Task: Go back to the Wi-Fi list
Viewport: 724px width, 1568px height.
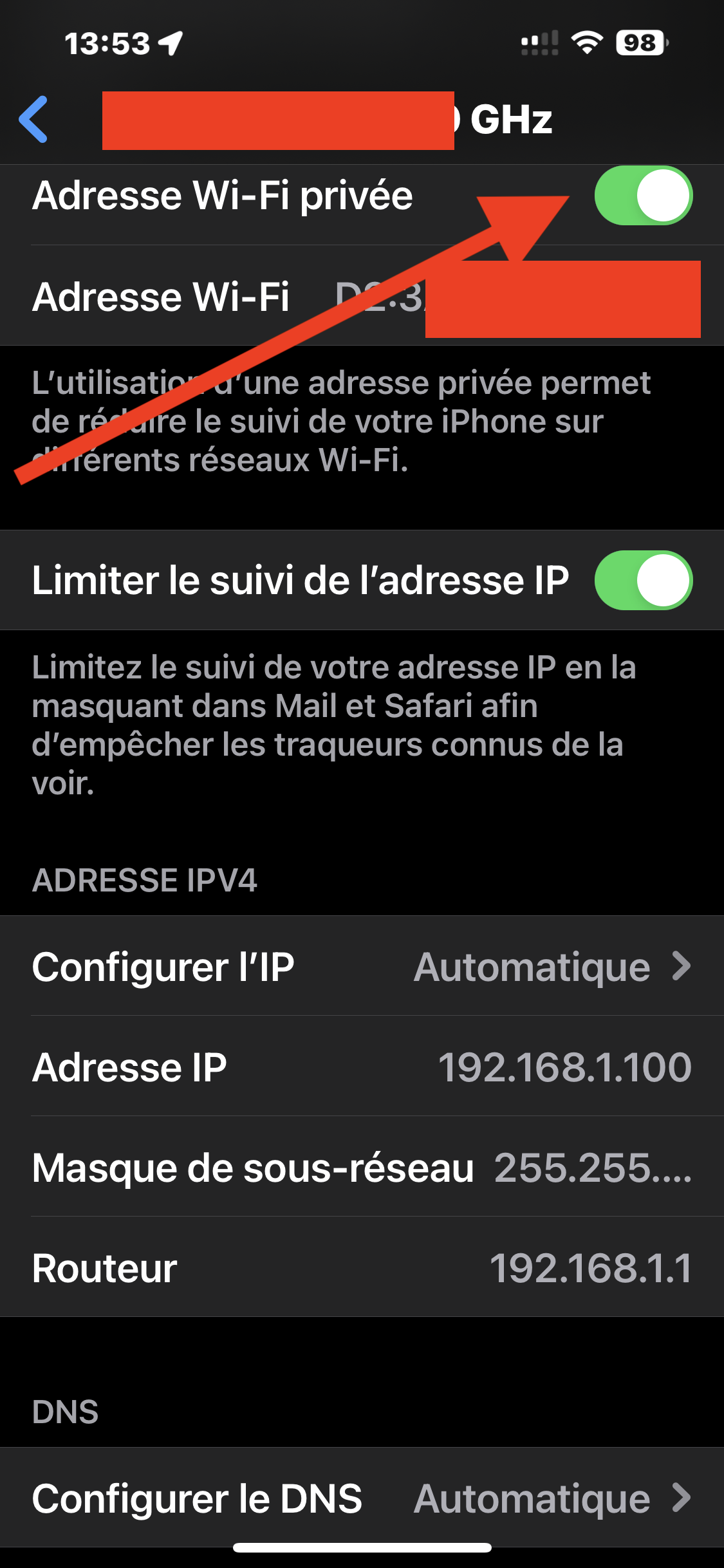Action: [33, 119]
